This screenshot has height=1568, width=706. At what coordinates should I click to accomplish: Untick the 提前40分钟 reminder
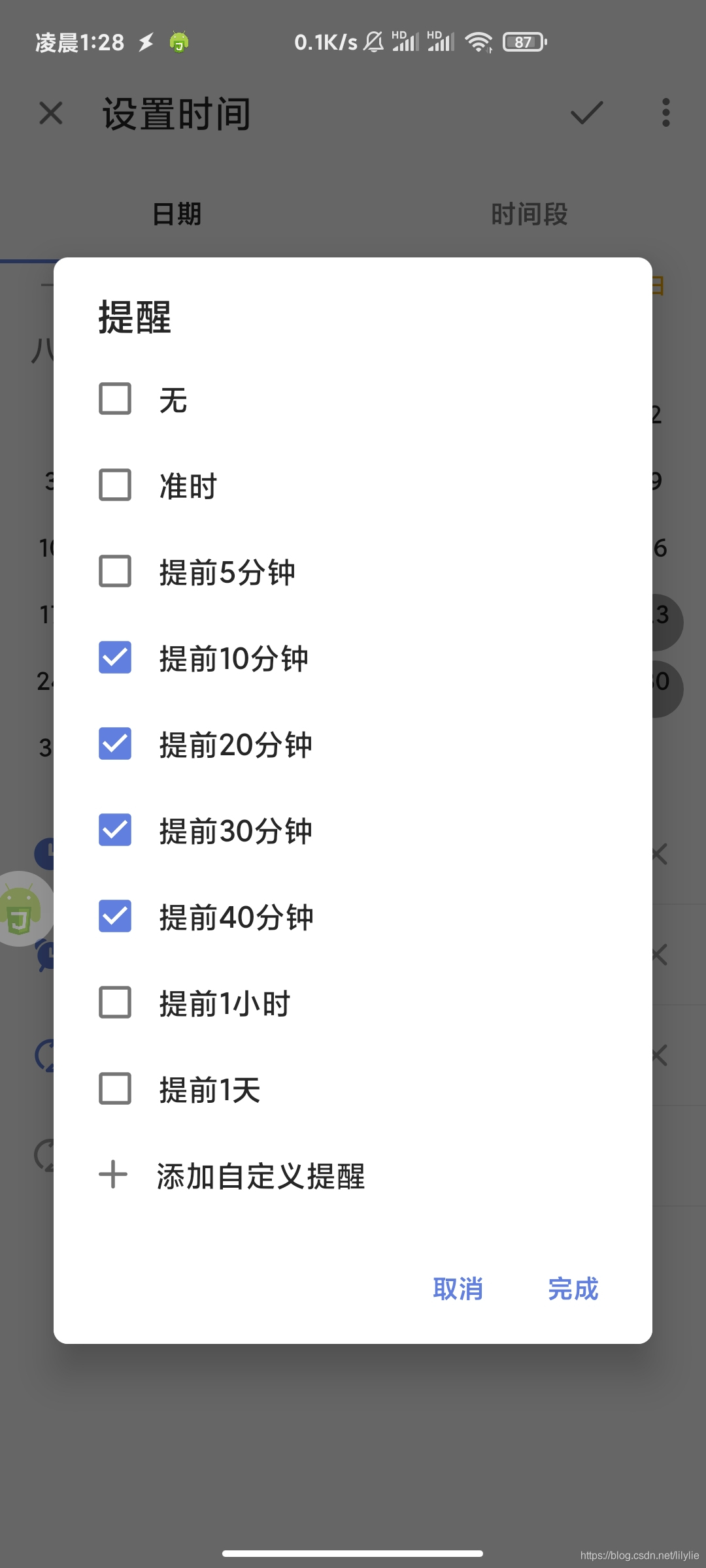(115, 917)
